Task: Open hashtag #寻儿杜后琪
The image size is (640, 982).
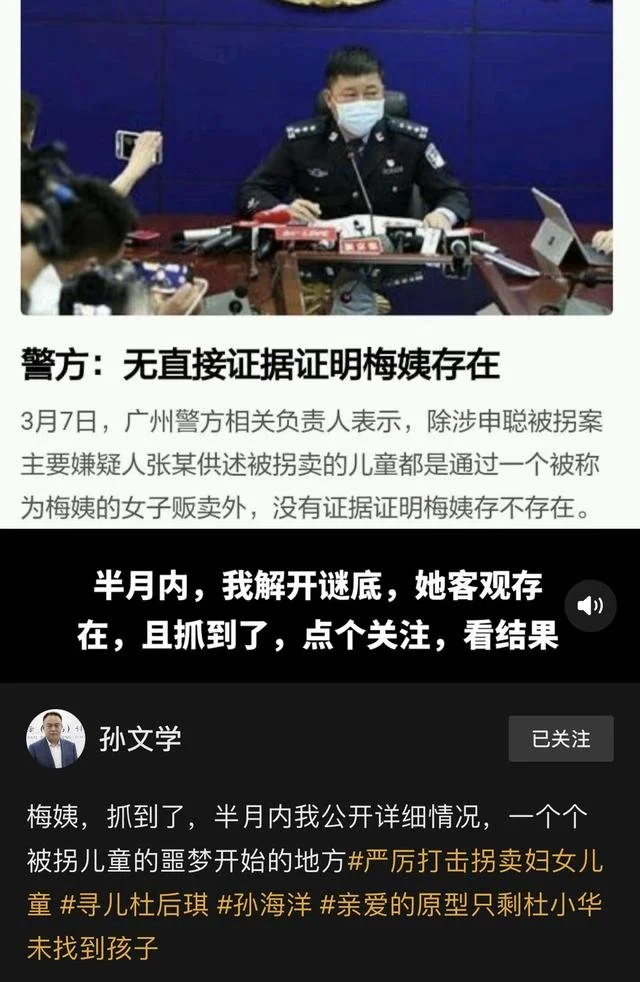Action: pos(134,904)
